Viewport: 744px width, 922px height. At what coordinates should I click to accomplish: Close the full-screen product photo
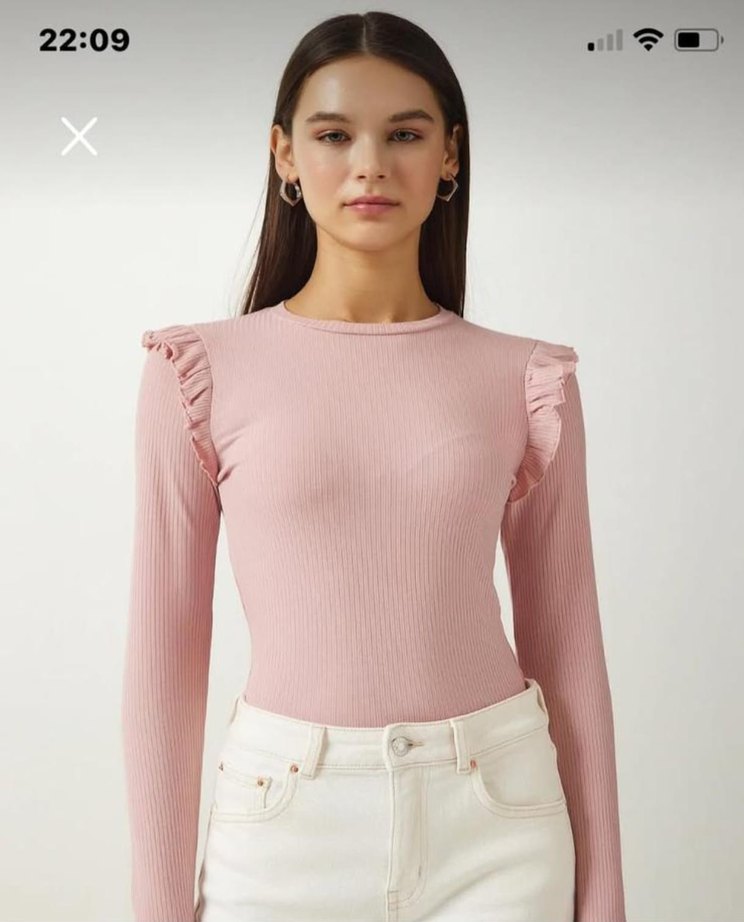point(79,136)
